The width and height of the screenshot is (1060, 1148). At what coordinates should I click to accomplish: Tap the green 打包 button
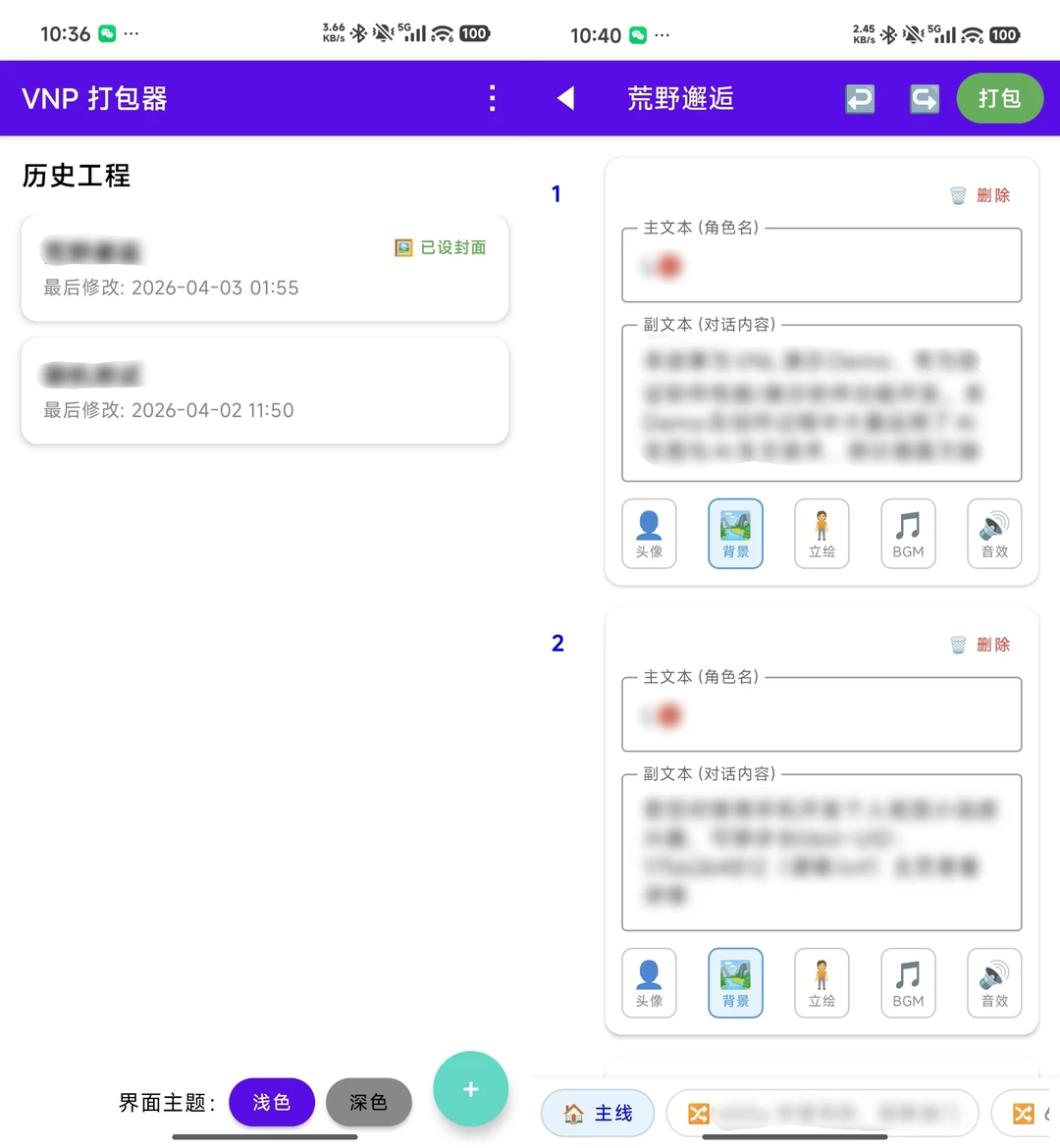coord(999,98)
